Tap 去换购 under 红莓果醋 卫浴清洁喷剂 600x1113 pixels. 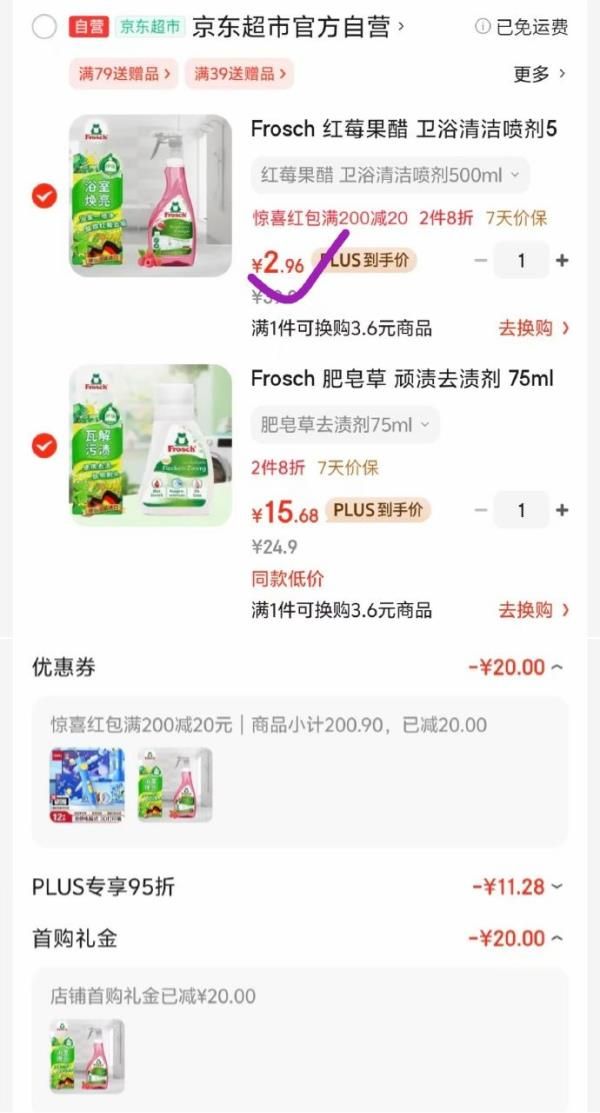click(x=534, y=328)
